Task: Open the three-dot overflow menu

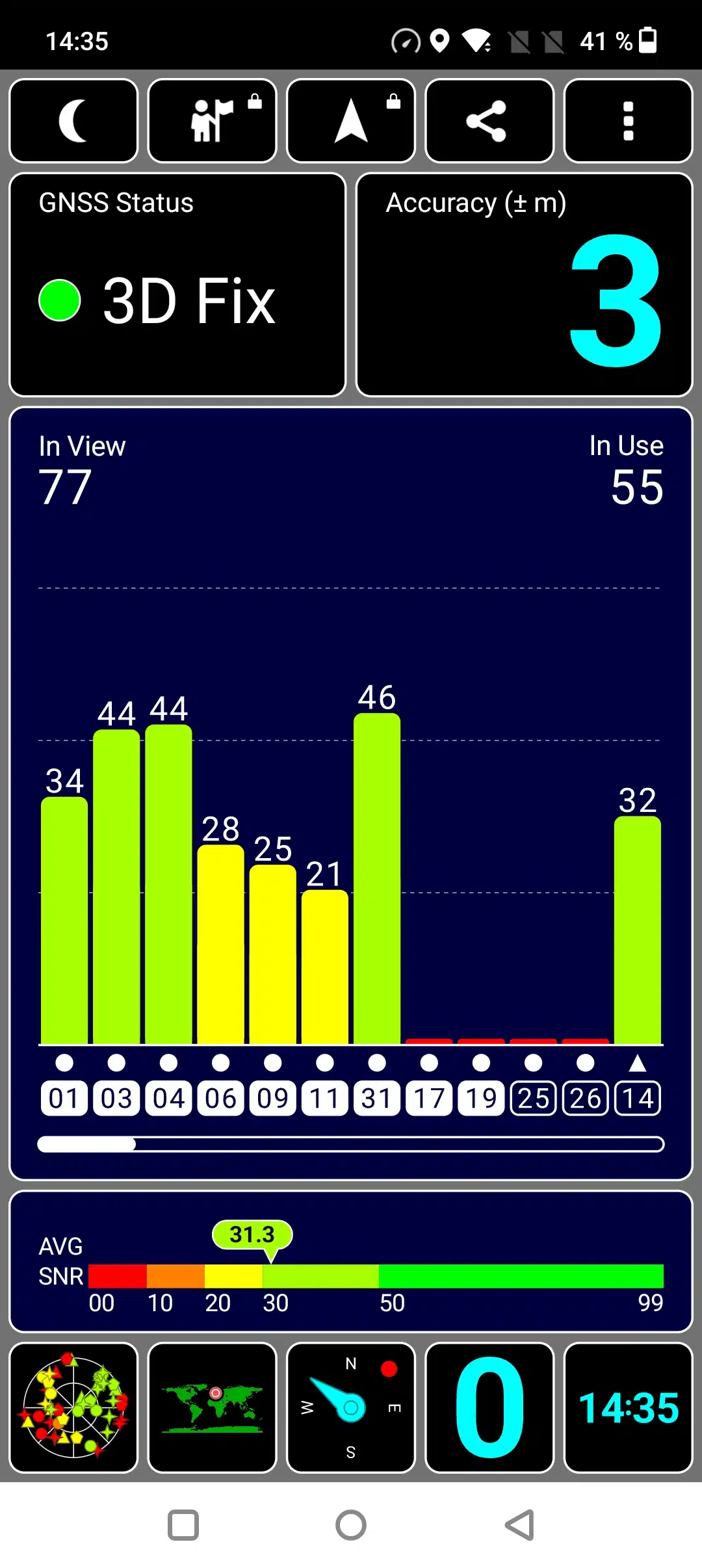Action: [x=628, y=121]
